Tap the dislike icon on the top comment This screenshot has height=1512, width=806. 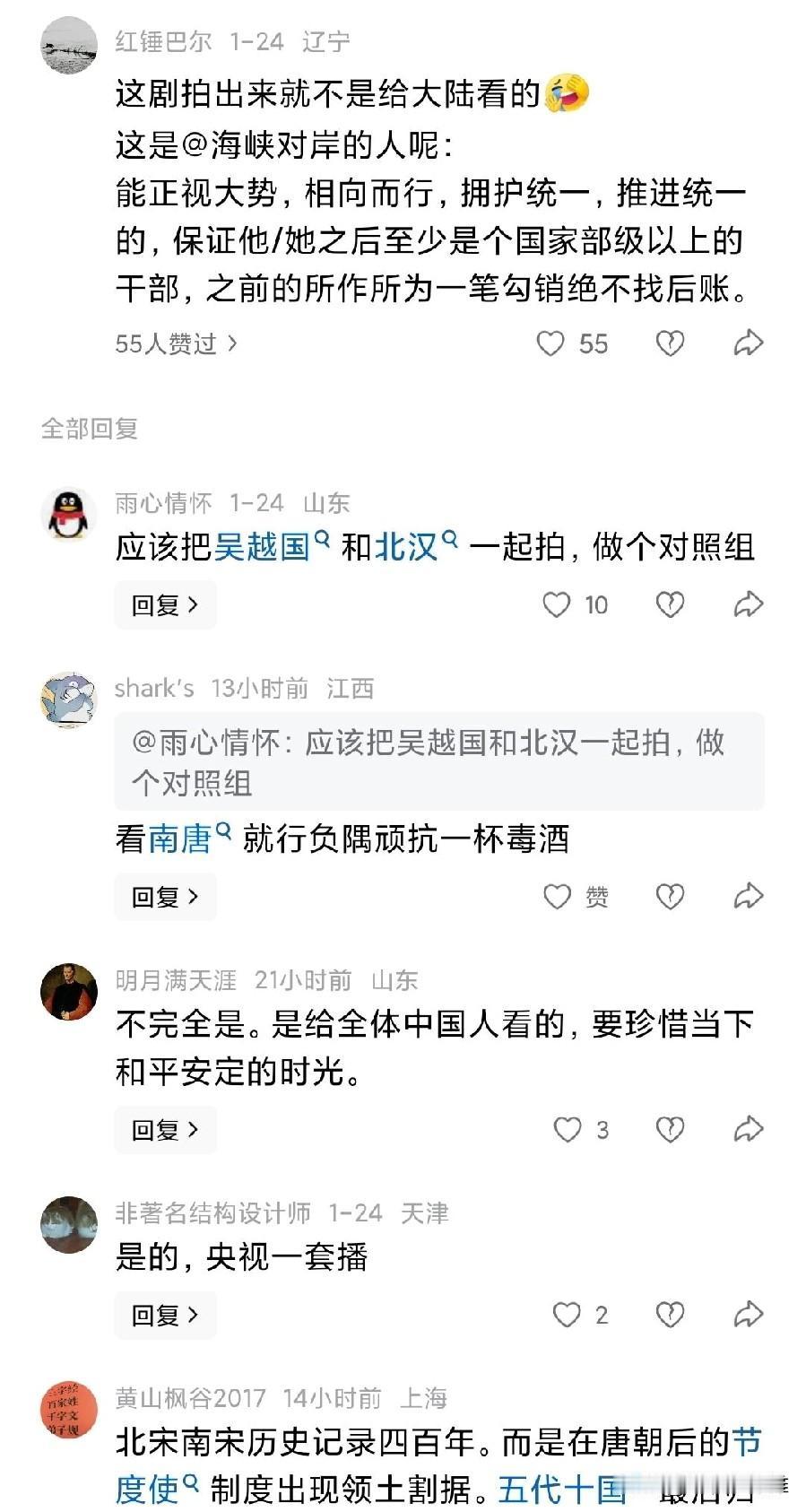[x=669, y=343]
